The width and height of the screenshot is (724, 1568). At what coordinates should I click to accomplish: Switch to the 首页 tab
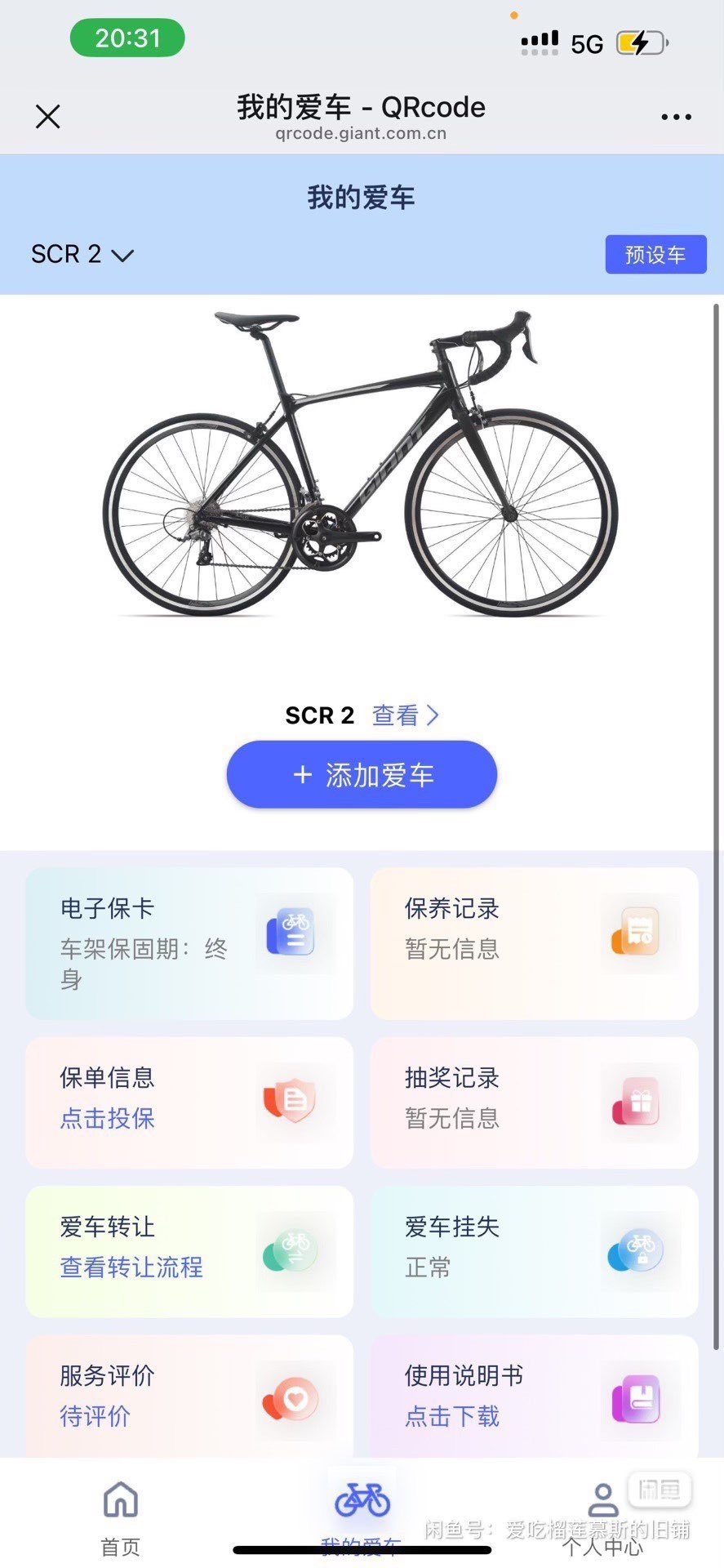pos(121,1516)
